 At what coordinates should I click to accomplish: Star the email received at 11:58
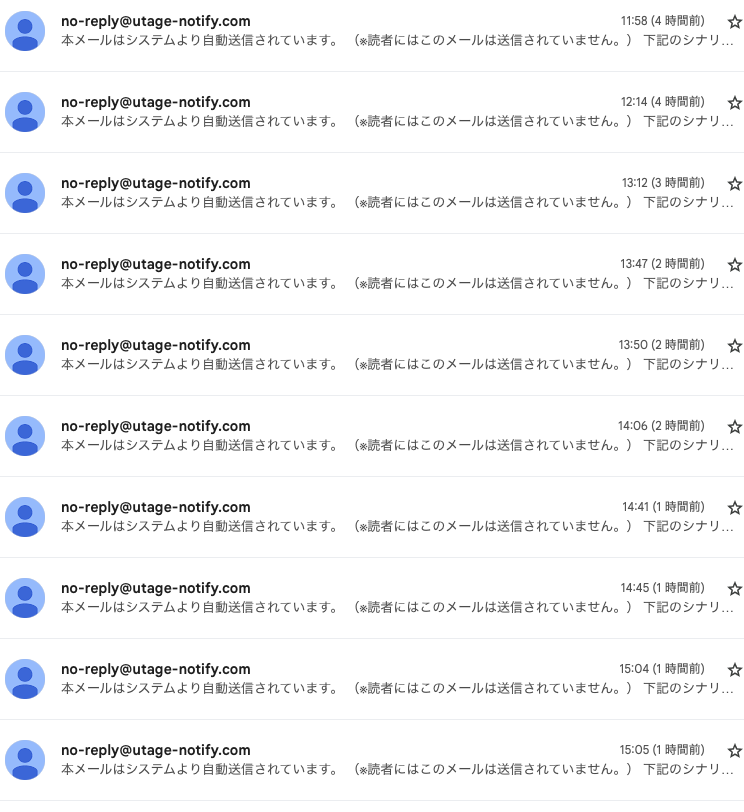pyautogui.click(x=735, y=22)
